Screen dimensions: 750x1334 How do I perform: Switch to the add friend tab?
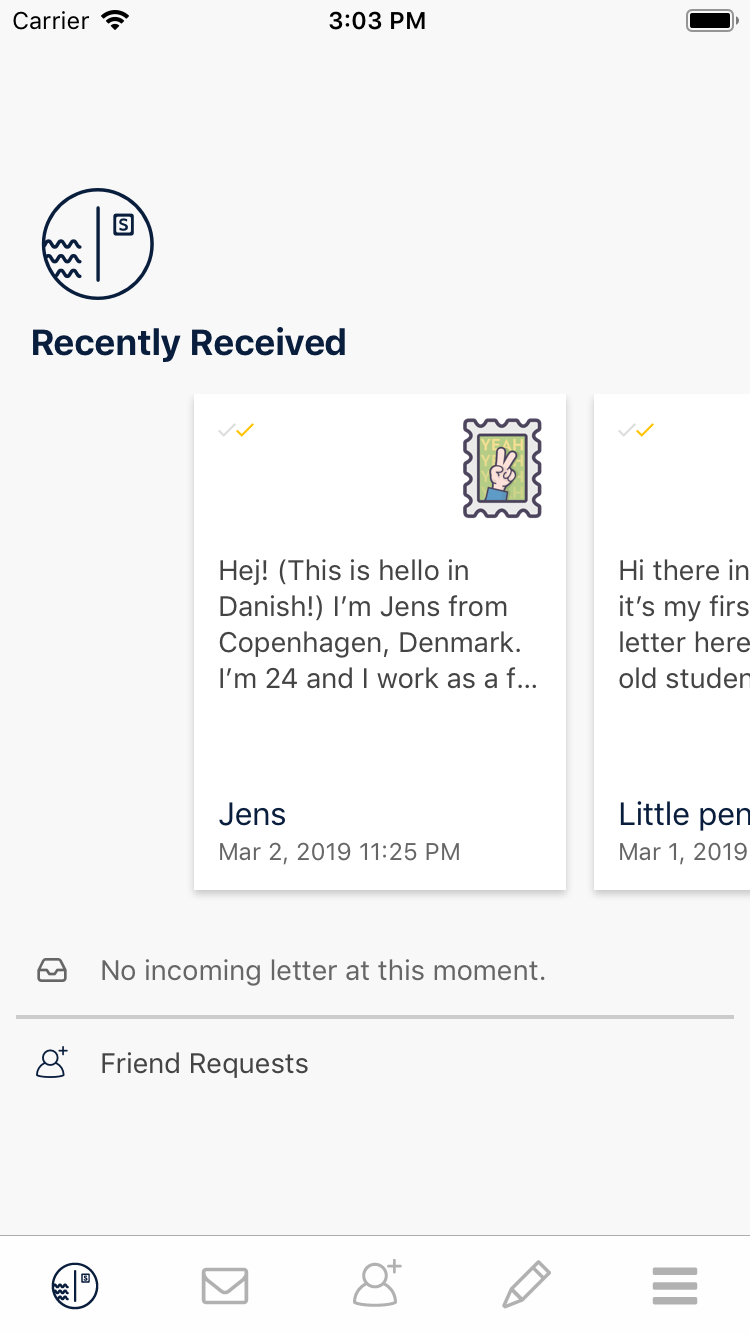376,1285
